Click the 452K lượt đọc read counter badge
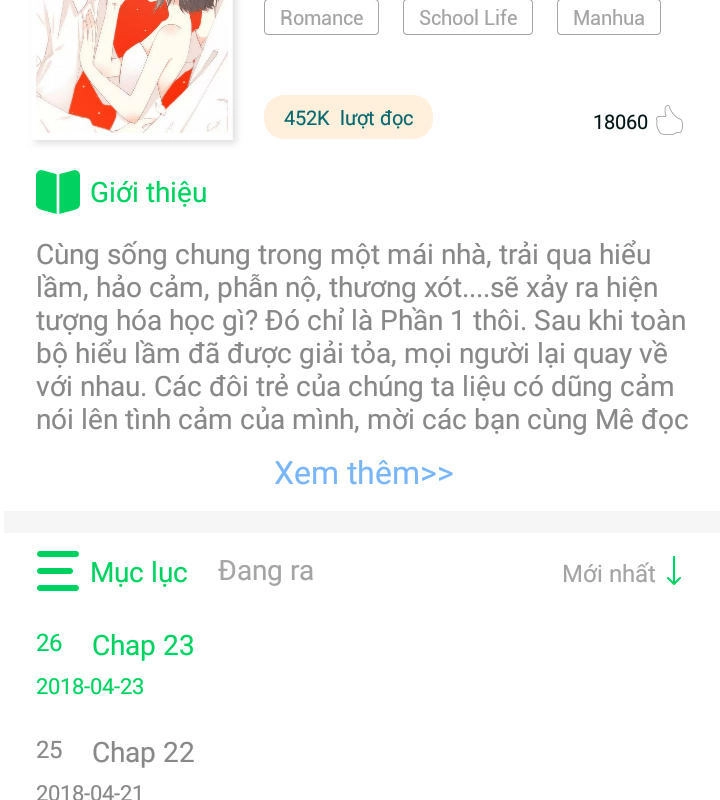The width and height of the screenshot is (720, 800). (348, 117)
